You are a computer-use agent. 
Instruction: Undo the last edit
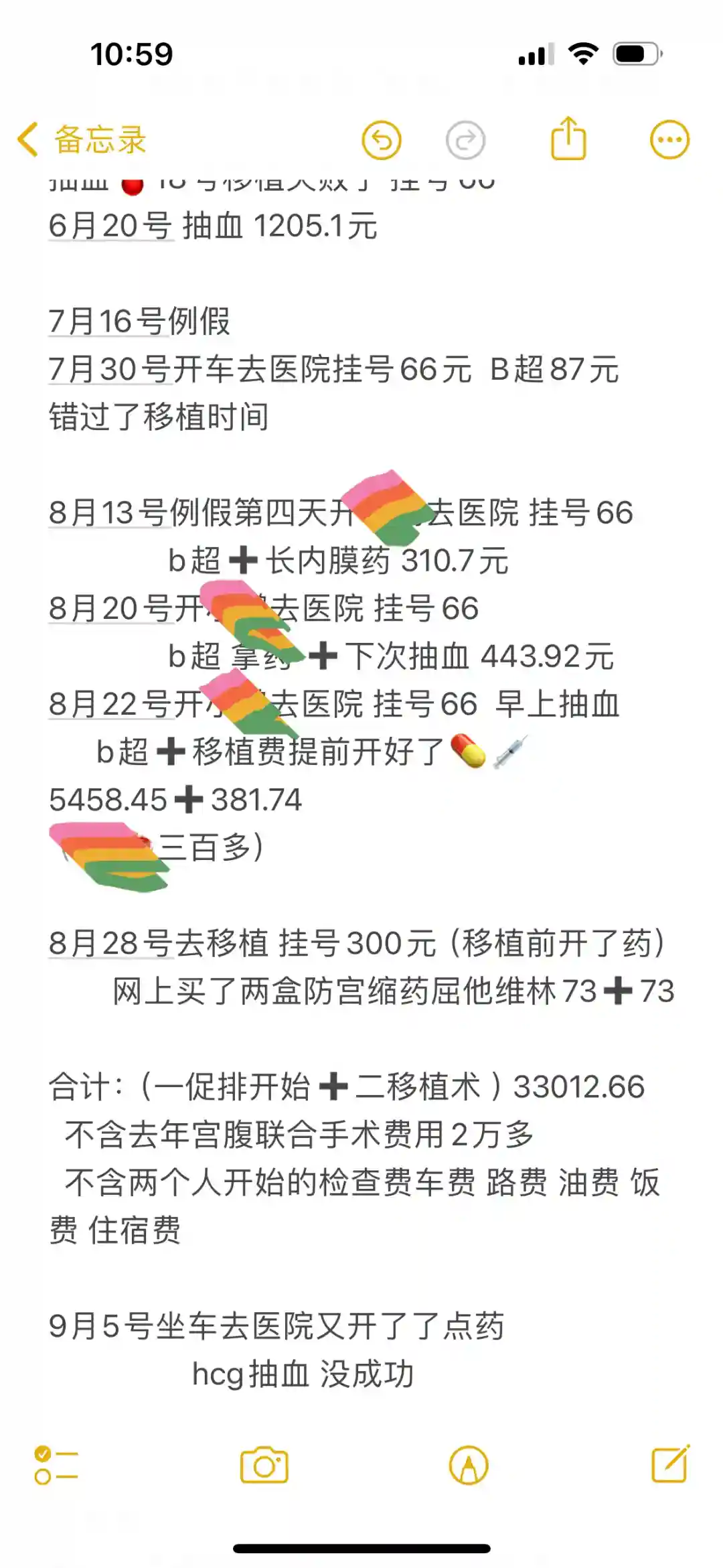point(382,141)
